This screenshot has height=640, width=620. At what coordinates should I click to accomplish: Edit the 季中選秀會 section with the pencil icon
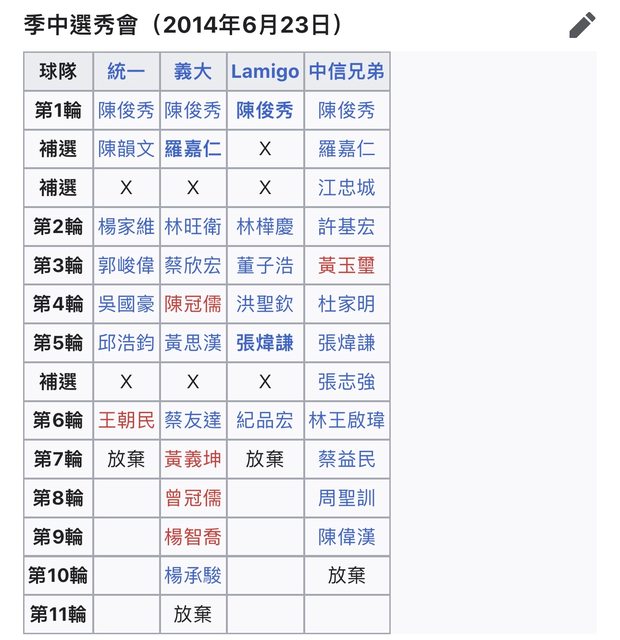tap(583, 25)
